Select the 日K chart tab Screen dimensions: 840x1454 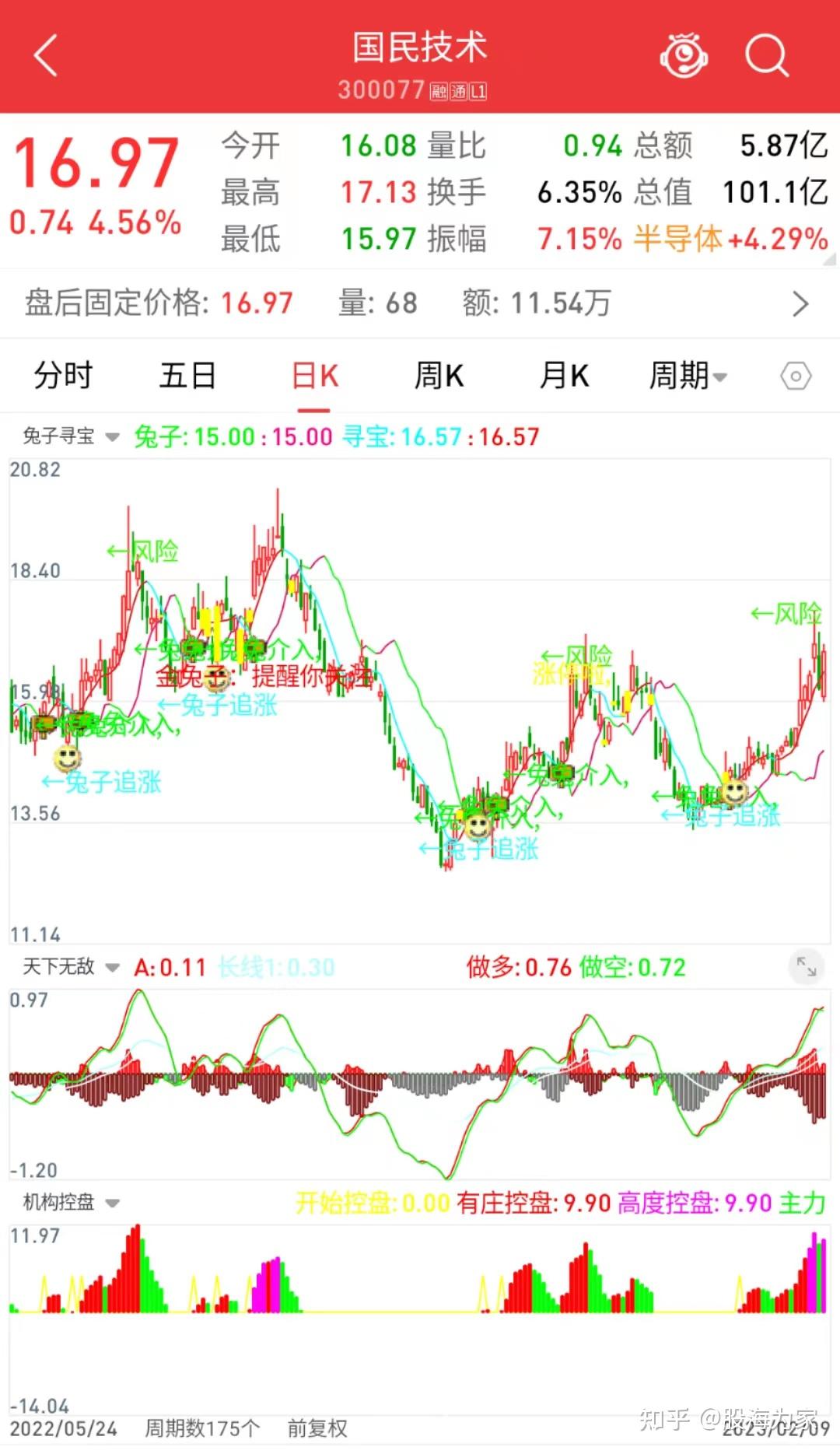point(314,377)
